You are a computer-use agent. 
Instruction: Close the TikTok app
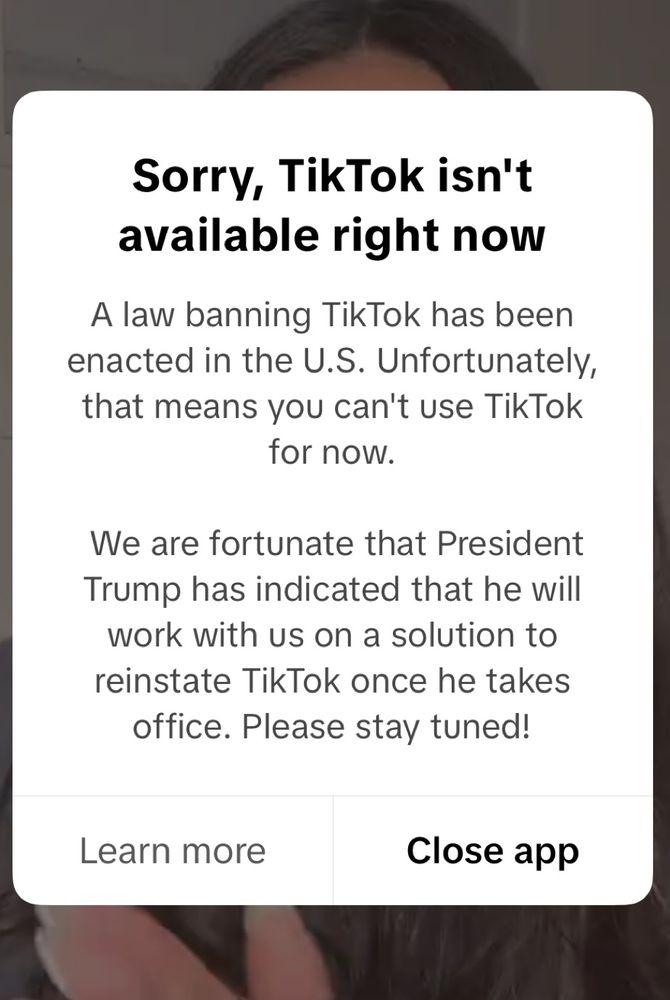coord(492,851)
